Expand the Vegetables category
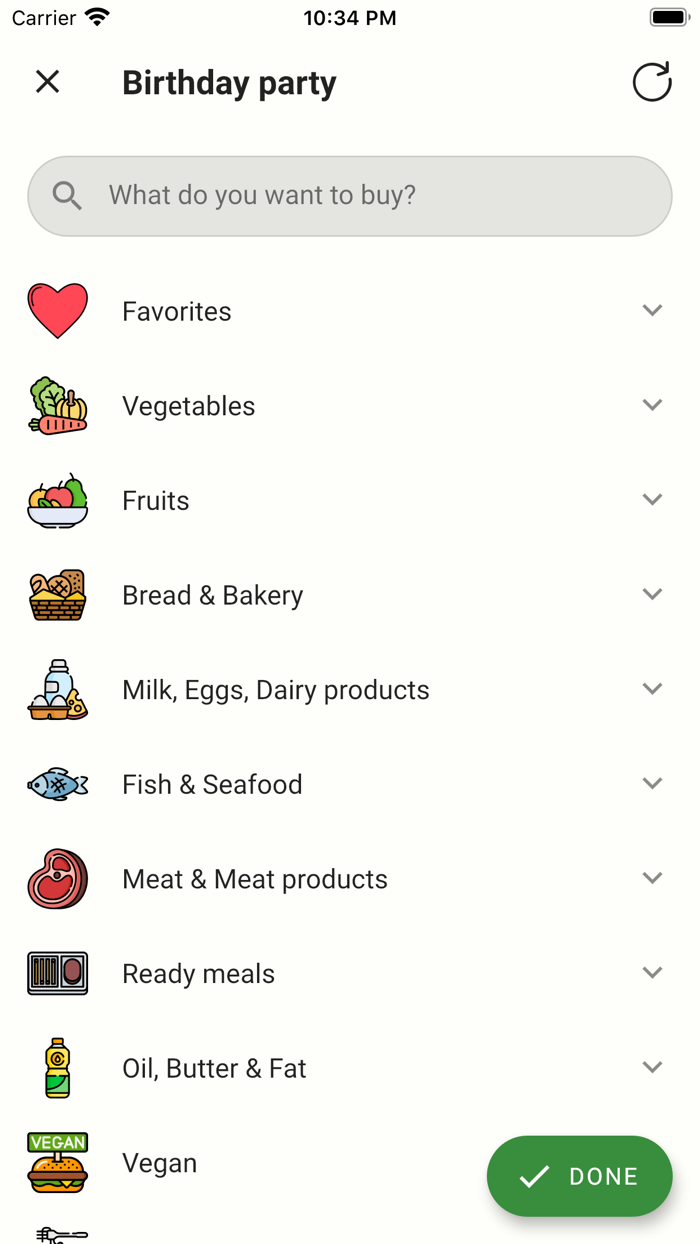Image resolution: width=700 pixels, height=1244 pixels. coord(652,406)
